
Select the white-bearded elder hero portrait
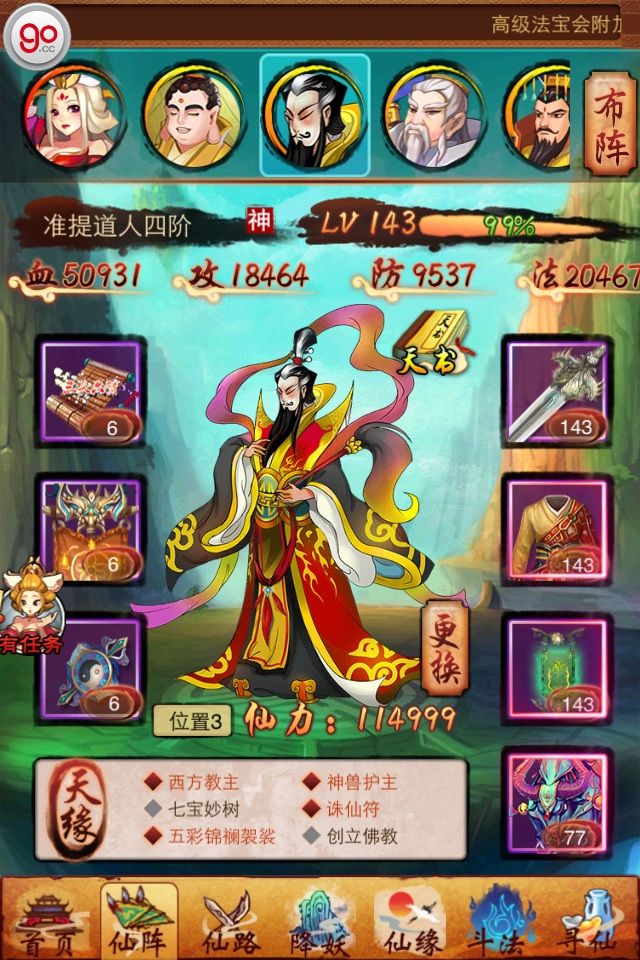[434, 117]
